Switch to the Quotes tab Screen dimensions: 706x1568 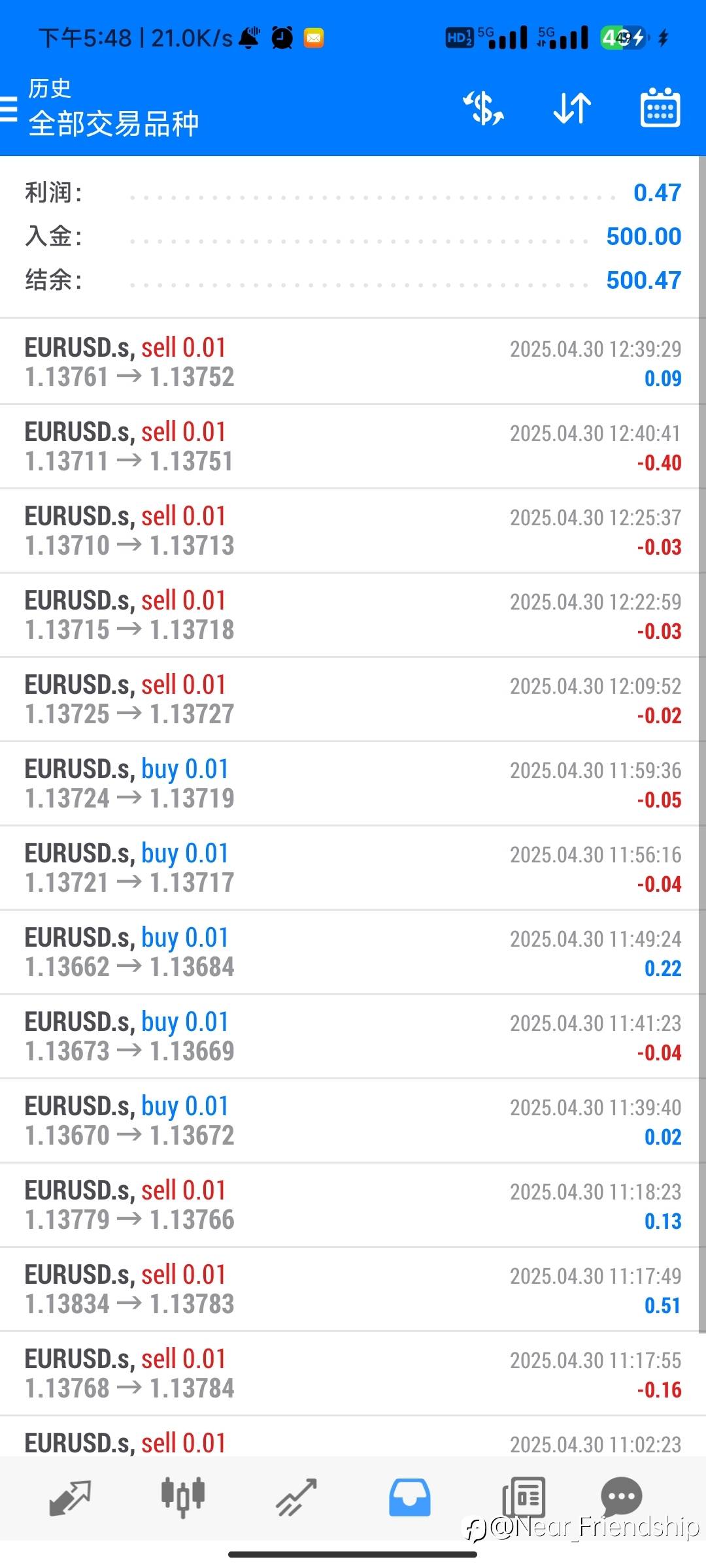(x=70, y=1497)
